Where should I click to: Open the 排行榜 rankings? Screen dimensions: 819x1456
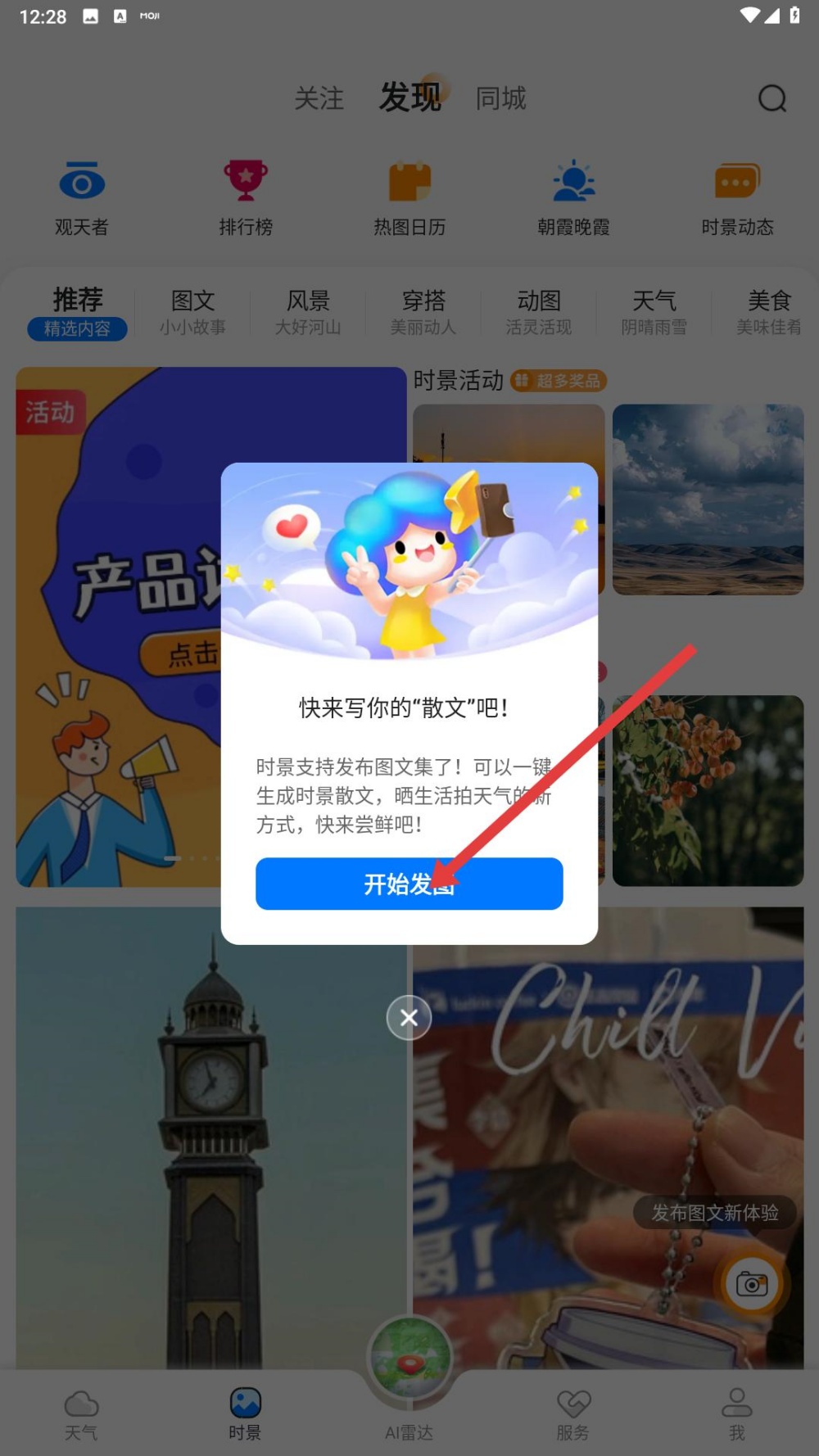[x=246, y=198]
